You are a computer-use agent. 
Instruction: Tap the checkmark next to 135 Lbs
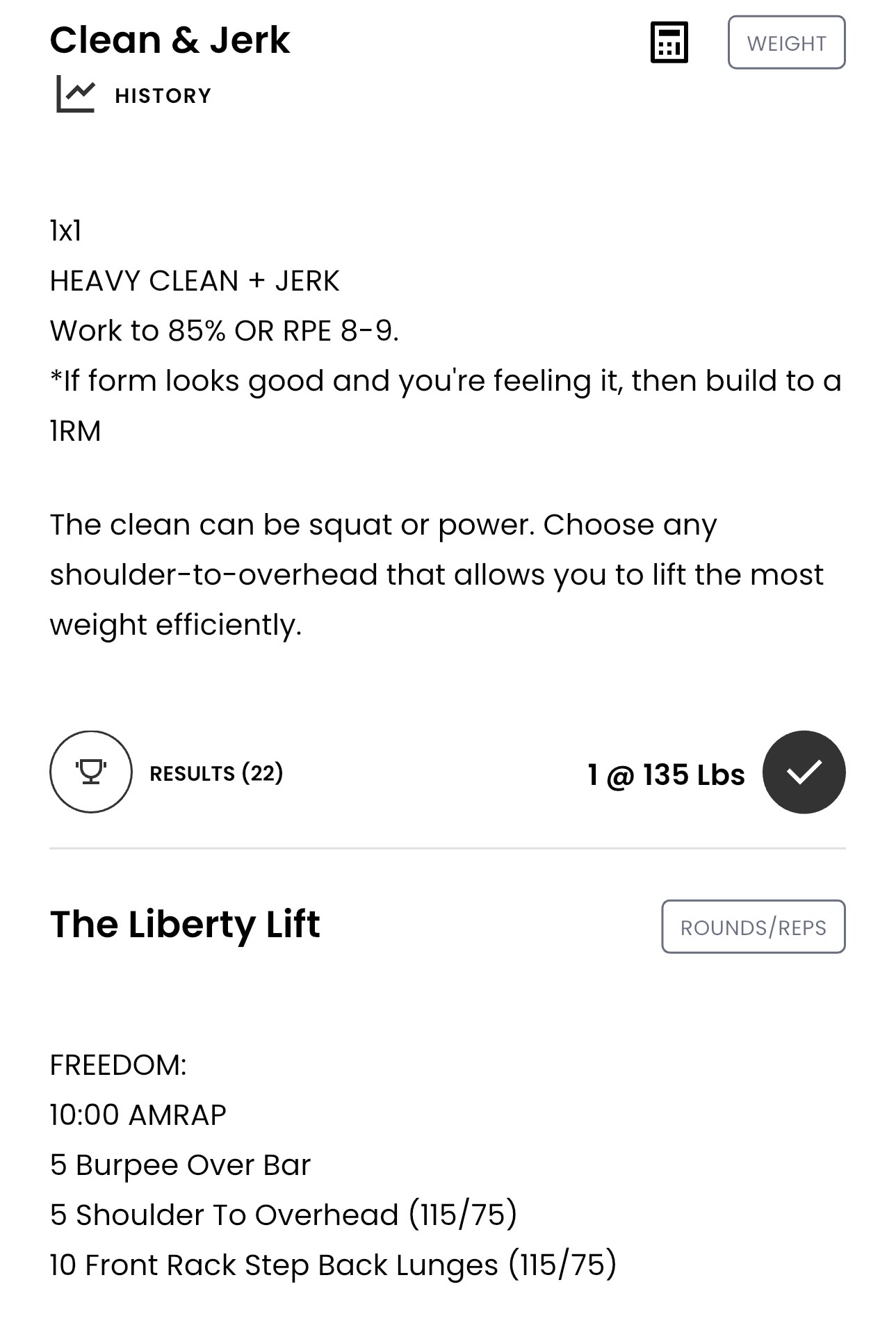804,772
